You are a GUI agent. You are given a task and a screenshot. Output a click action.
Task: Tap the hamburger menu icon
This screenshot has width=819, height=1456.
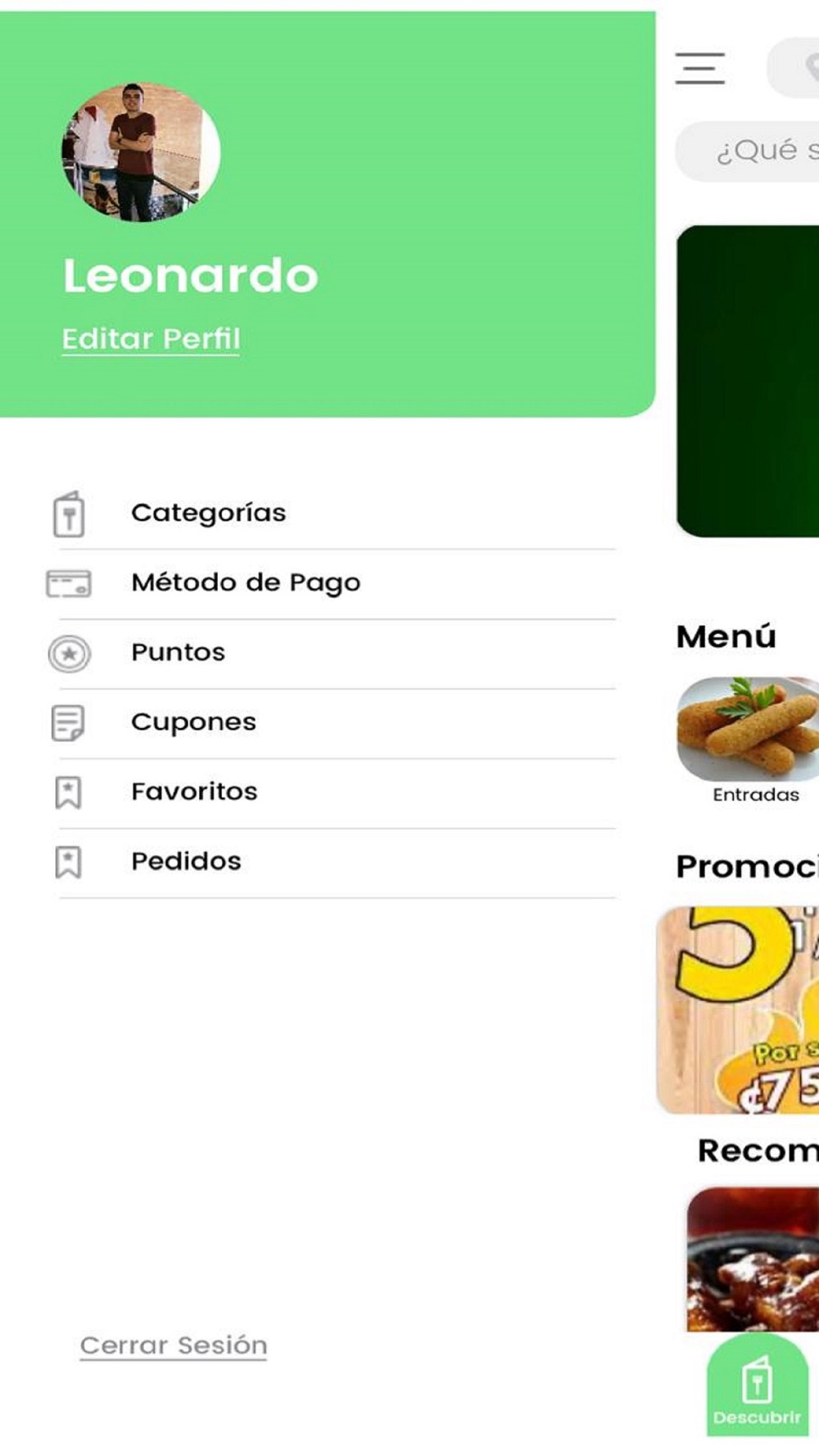pos(700,69)
